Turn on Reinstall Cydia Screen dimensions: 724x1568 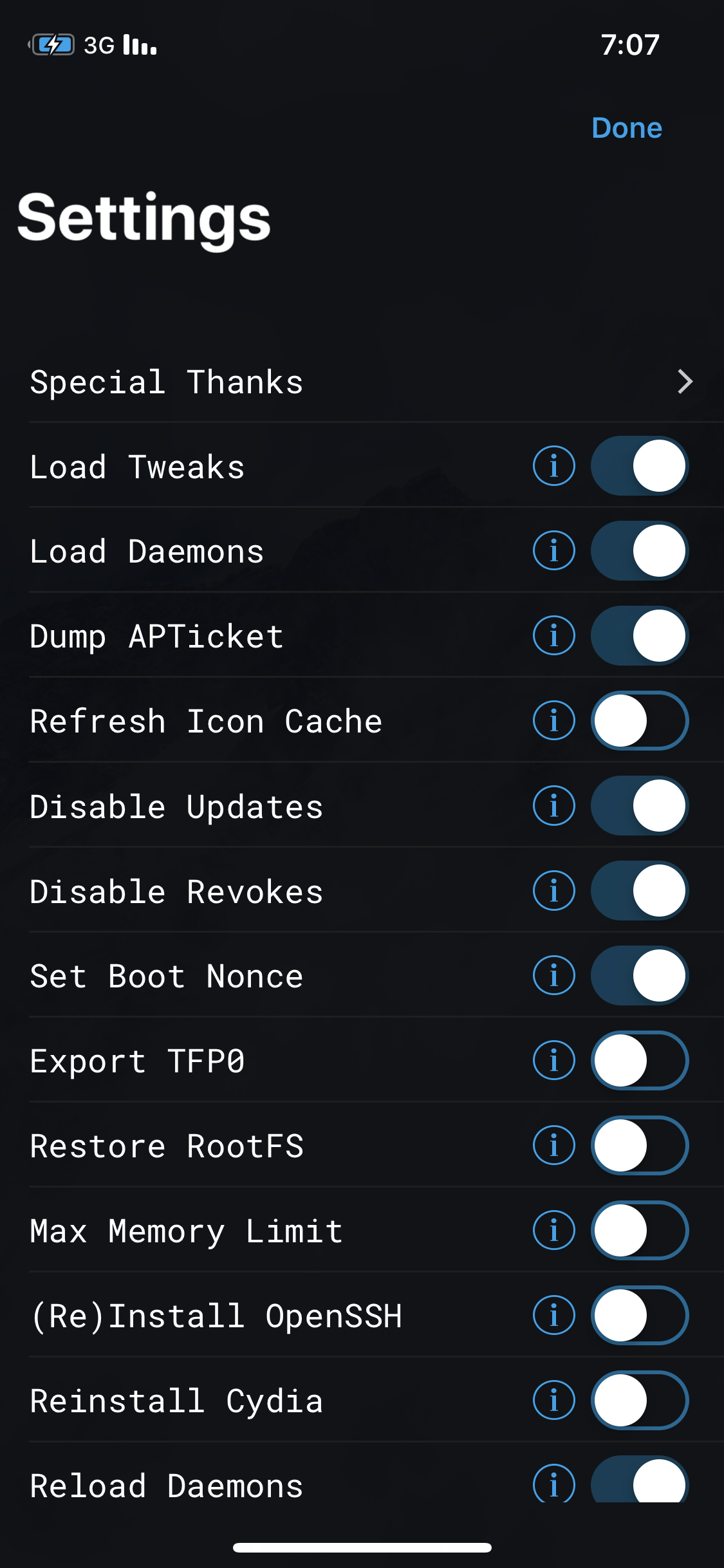639,1401
